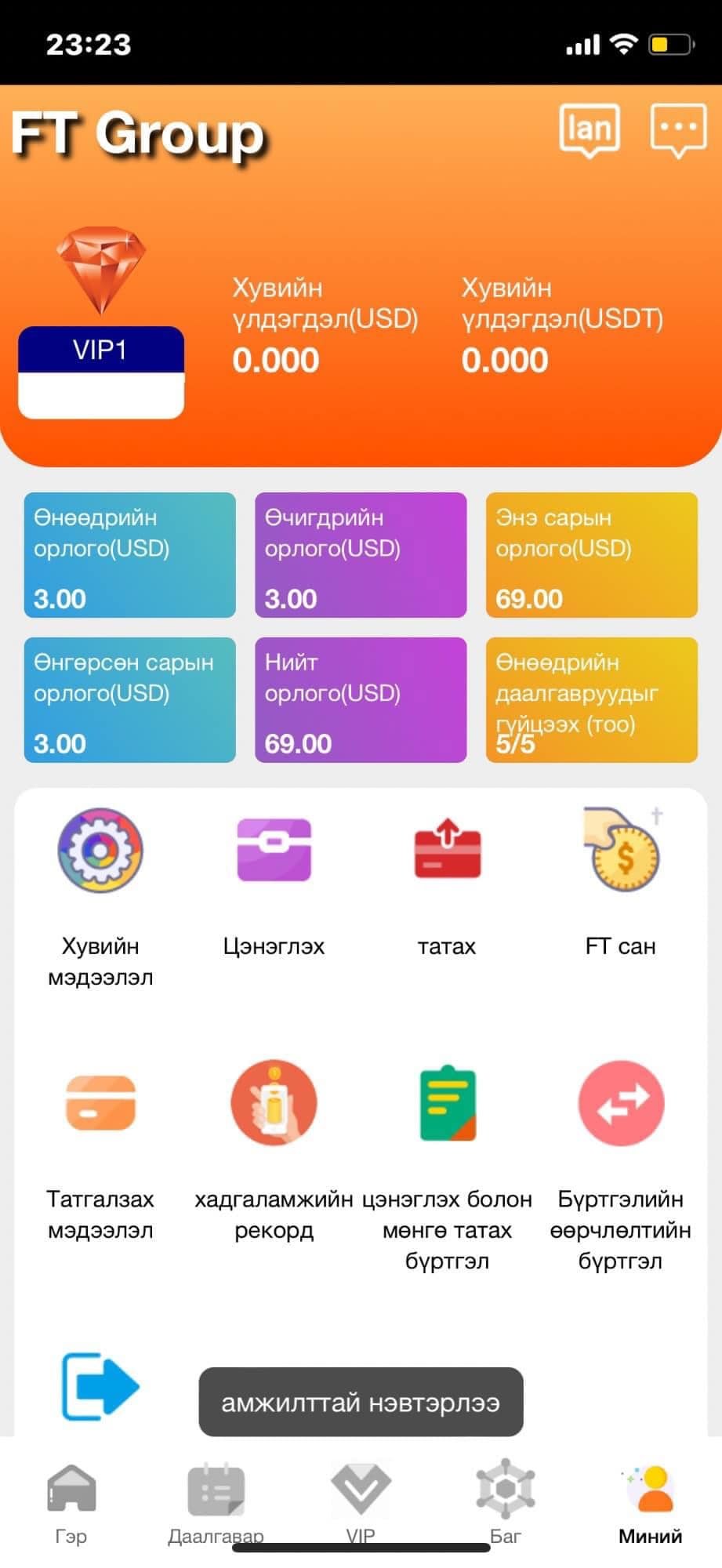Switch to the Гэр home tab

pos(71,1501)
